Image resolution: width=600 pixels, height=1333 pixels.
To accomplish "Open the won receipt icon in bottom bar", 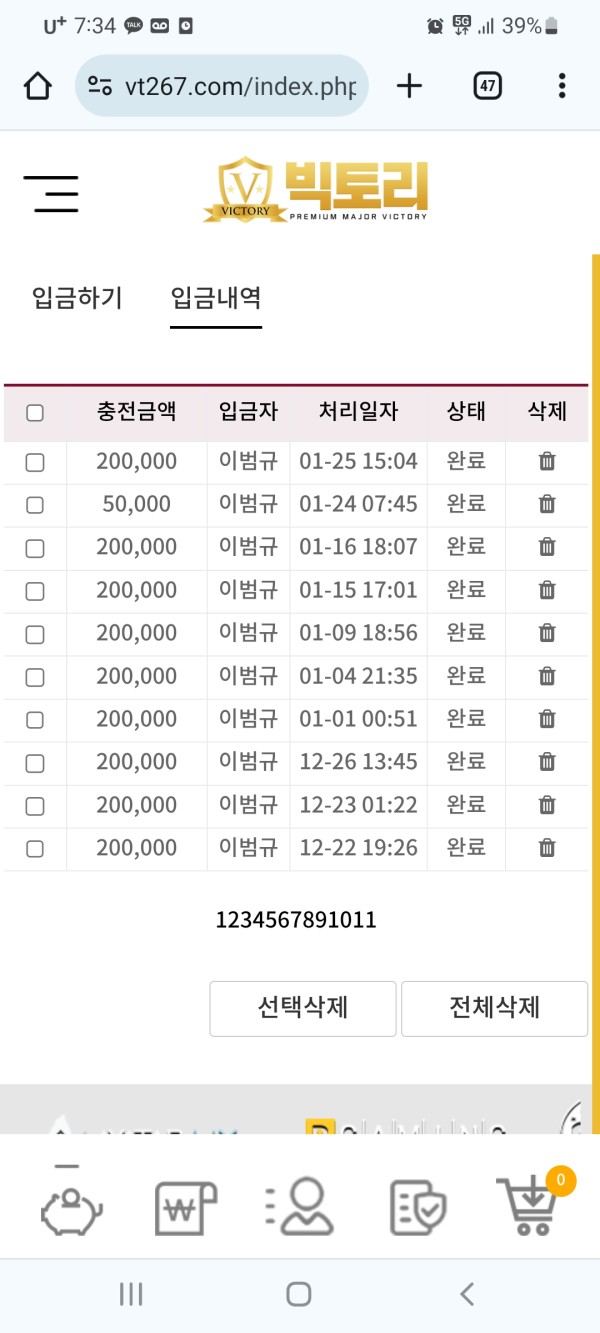I will point(185,1208).
